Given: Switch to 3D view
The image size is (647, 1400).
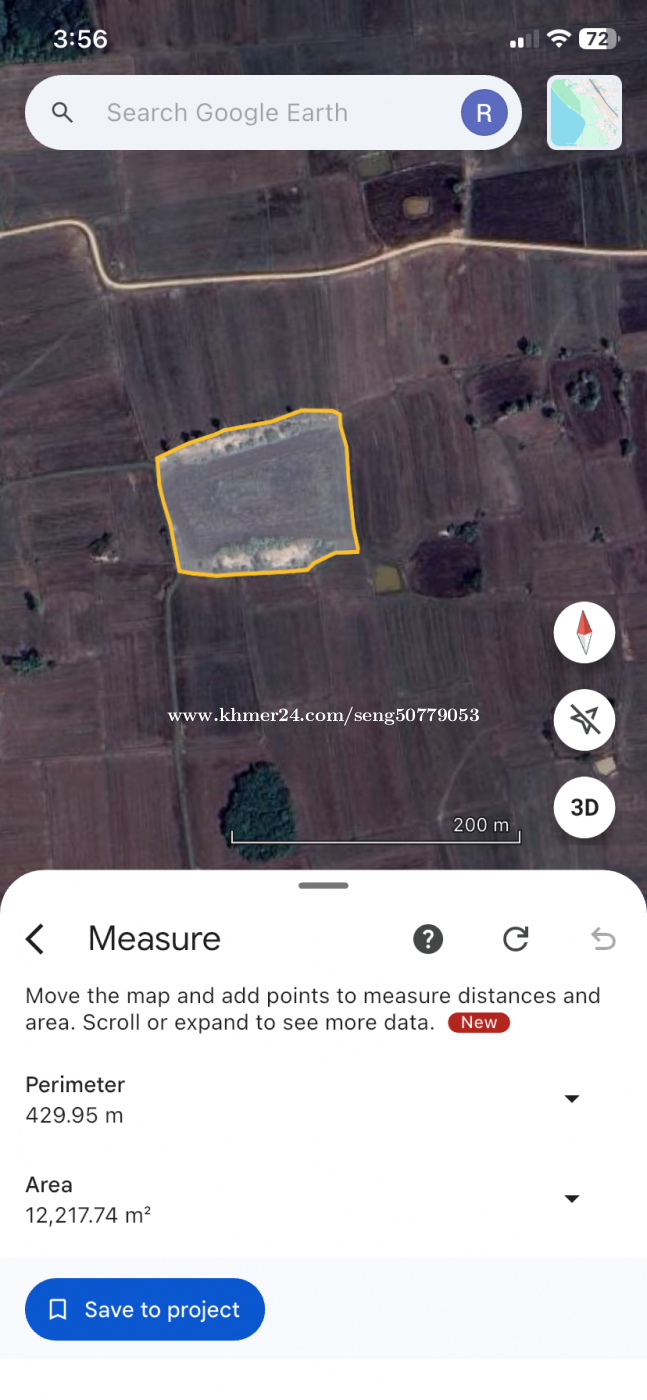Looking at the screenshot, I should 584,807.
